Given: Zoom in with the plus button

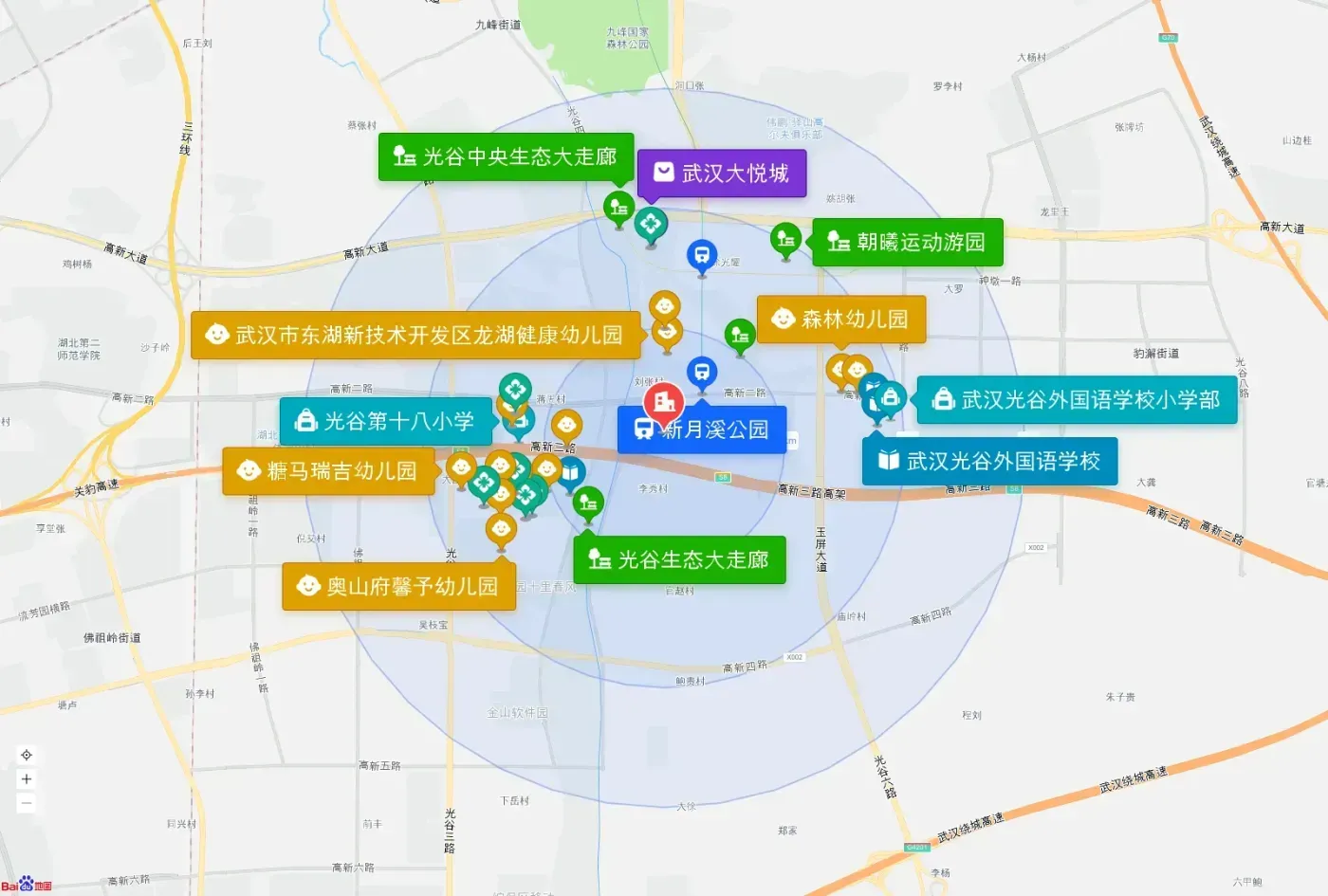Looking at the screenshot, I should [x=27, y=779].
